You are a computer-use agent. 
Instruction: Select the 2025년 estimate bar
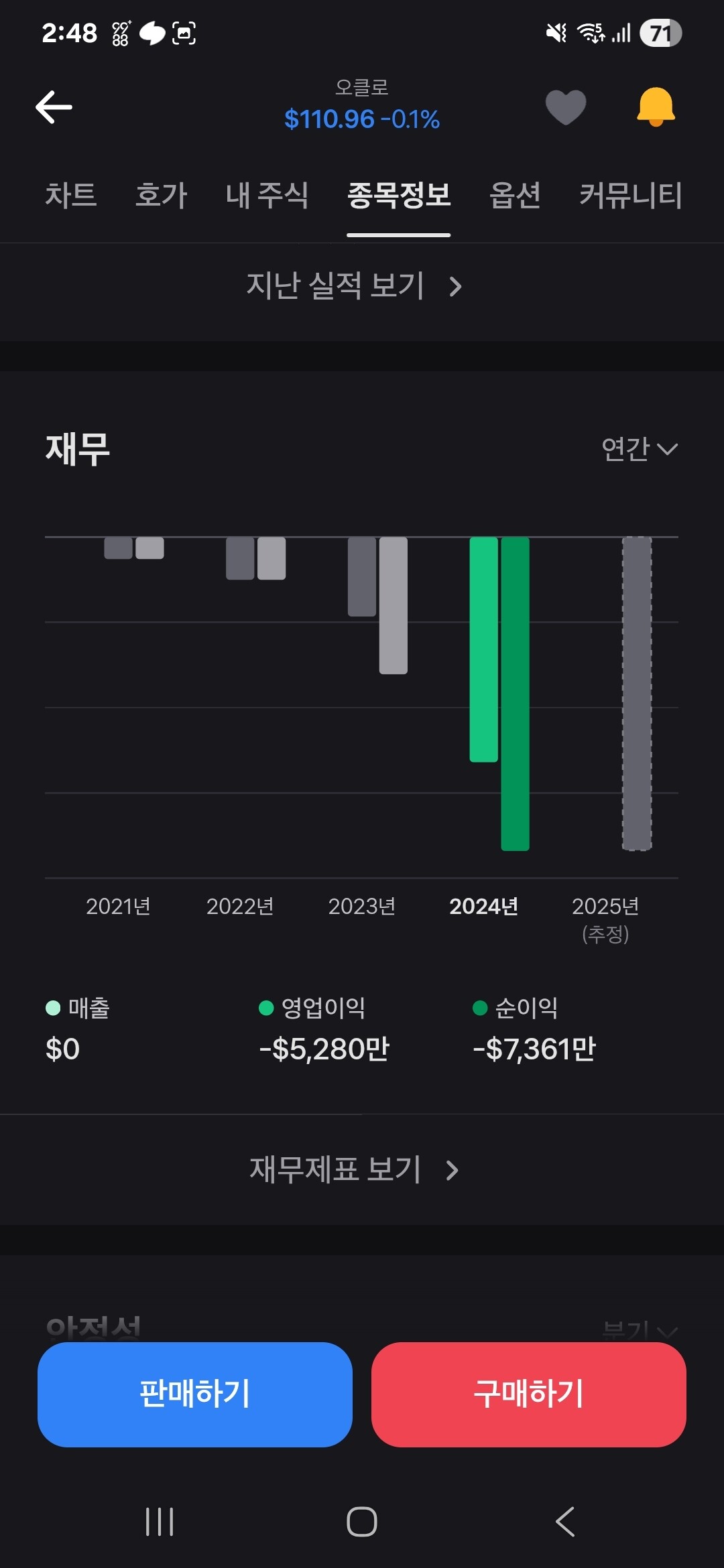pos(637,694)
